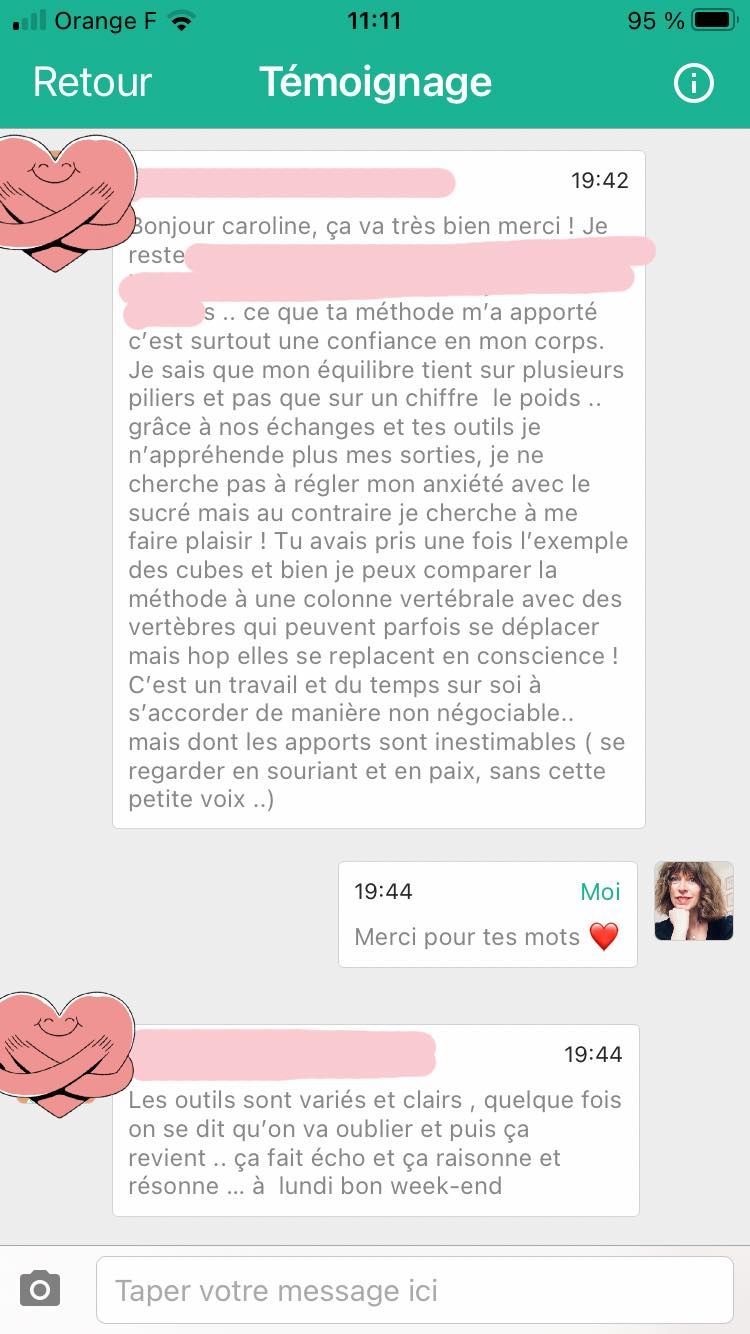Tap the camera icon to attach a photo

coord(40,1289)
